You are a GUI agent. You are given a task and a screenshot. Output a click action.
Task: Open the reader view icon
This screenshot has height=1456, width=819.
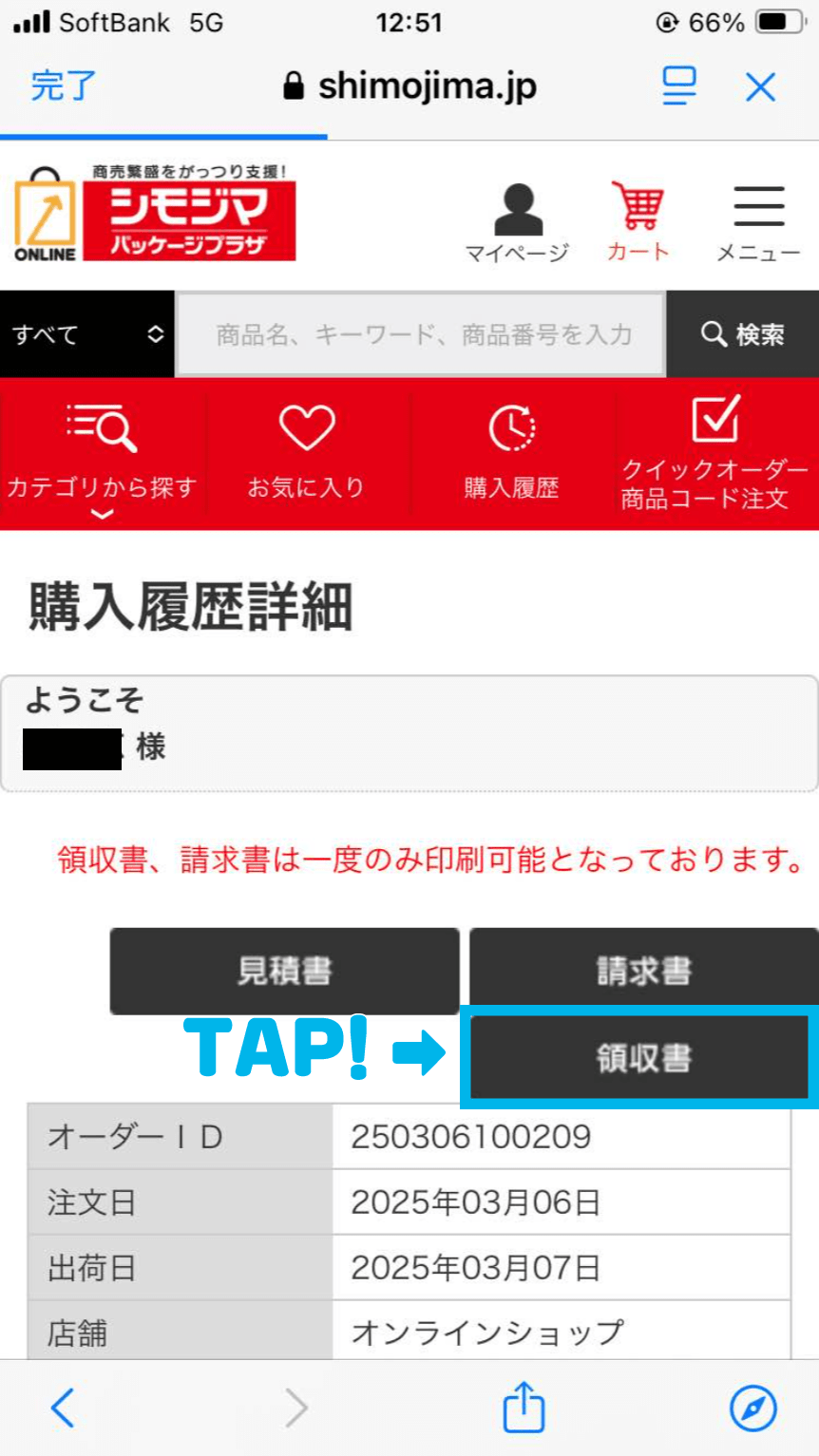pyautogui.click(x=678, y=86)
